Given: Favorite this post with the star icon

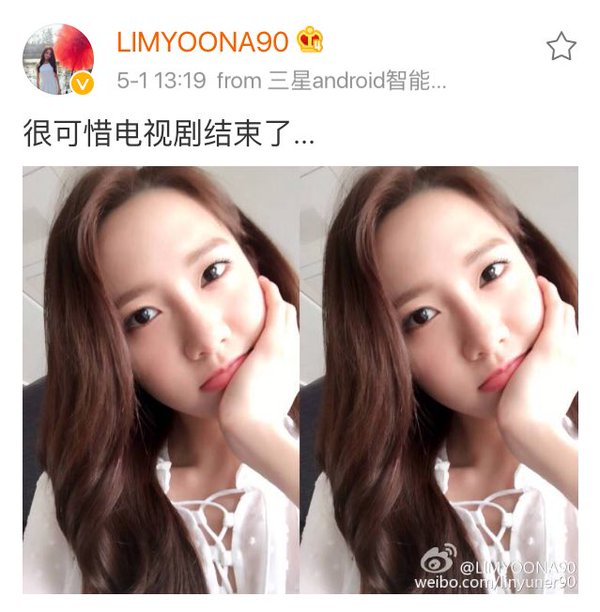Looking at the screenshot, I should pyautogui.click(x=561, y=45).
